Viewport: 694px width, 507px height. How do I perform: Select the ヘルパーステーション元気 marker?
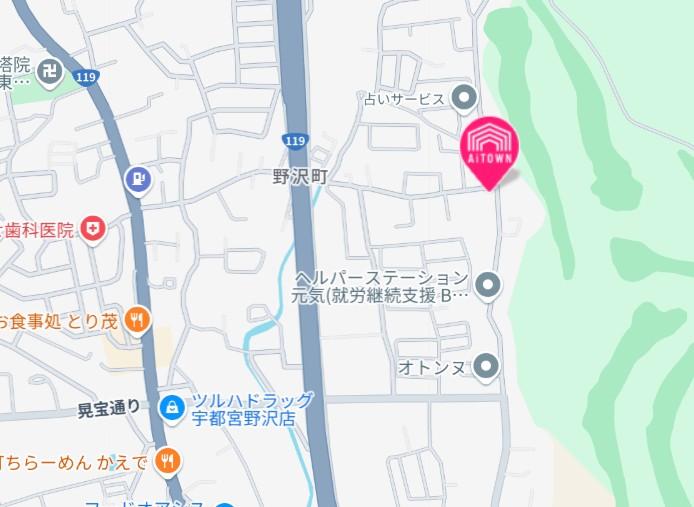coord(487,286)
